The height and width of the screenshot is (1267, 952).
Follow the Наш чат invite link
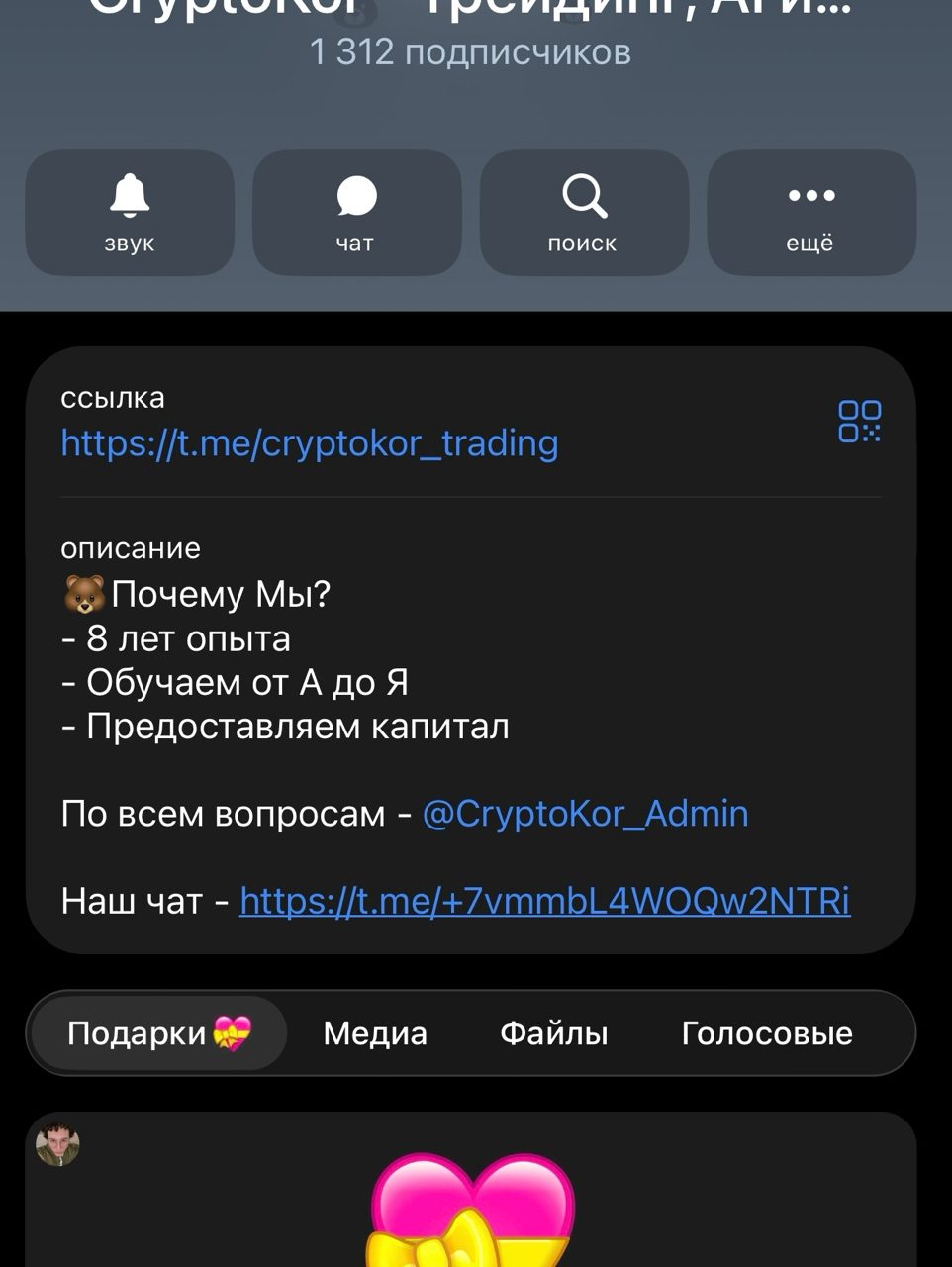point(544,901)
